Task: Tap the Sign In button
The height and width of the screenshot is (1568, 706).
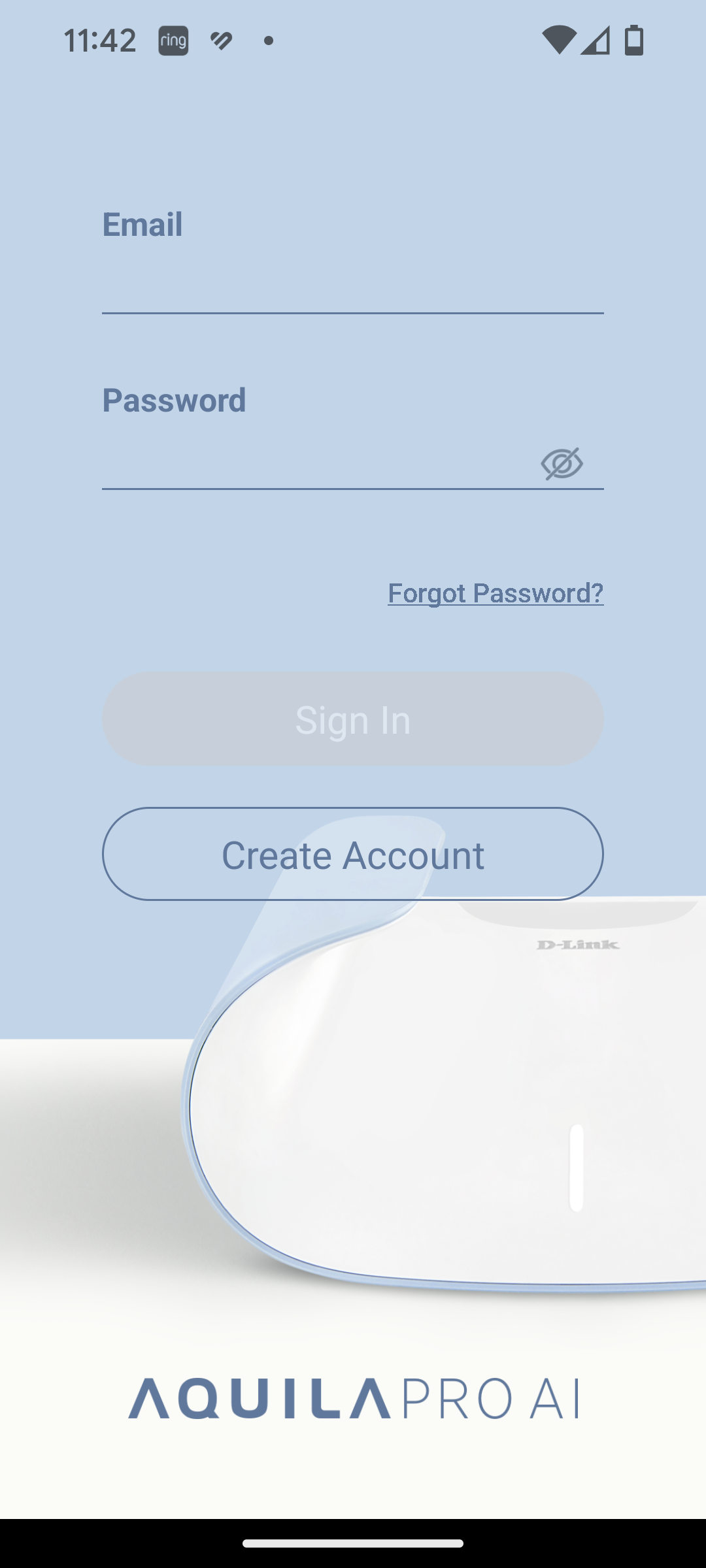Action: pyautogui.click(x=352, y=719)
